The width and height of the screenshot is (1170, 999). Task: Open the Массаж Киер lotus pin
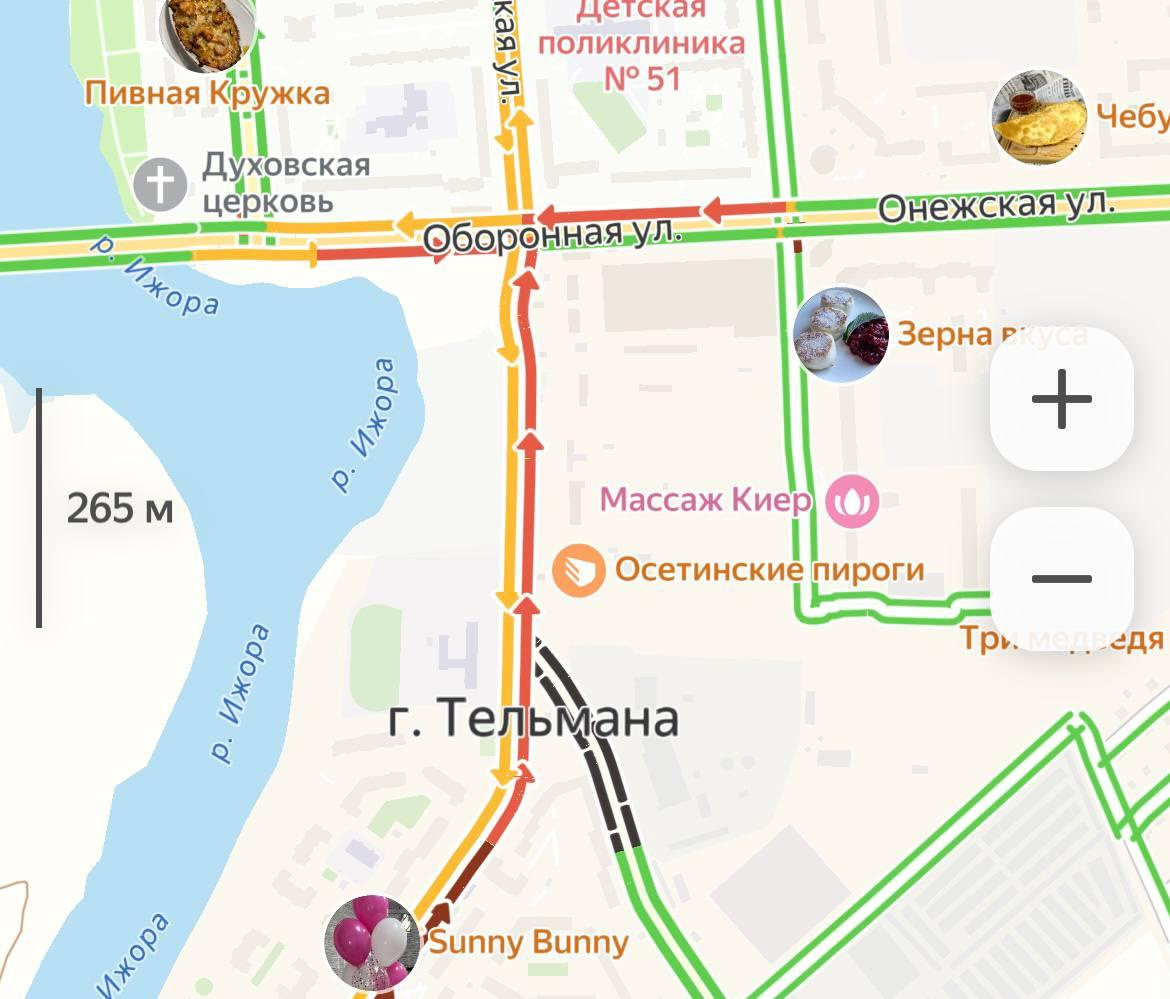tap(852, 500)
